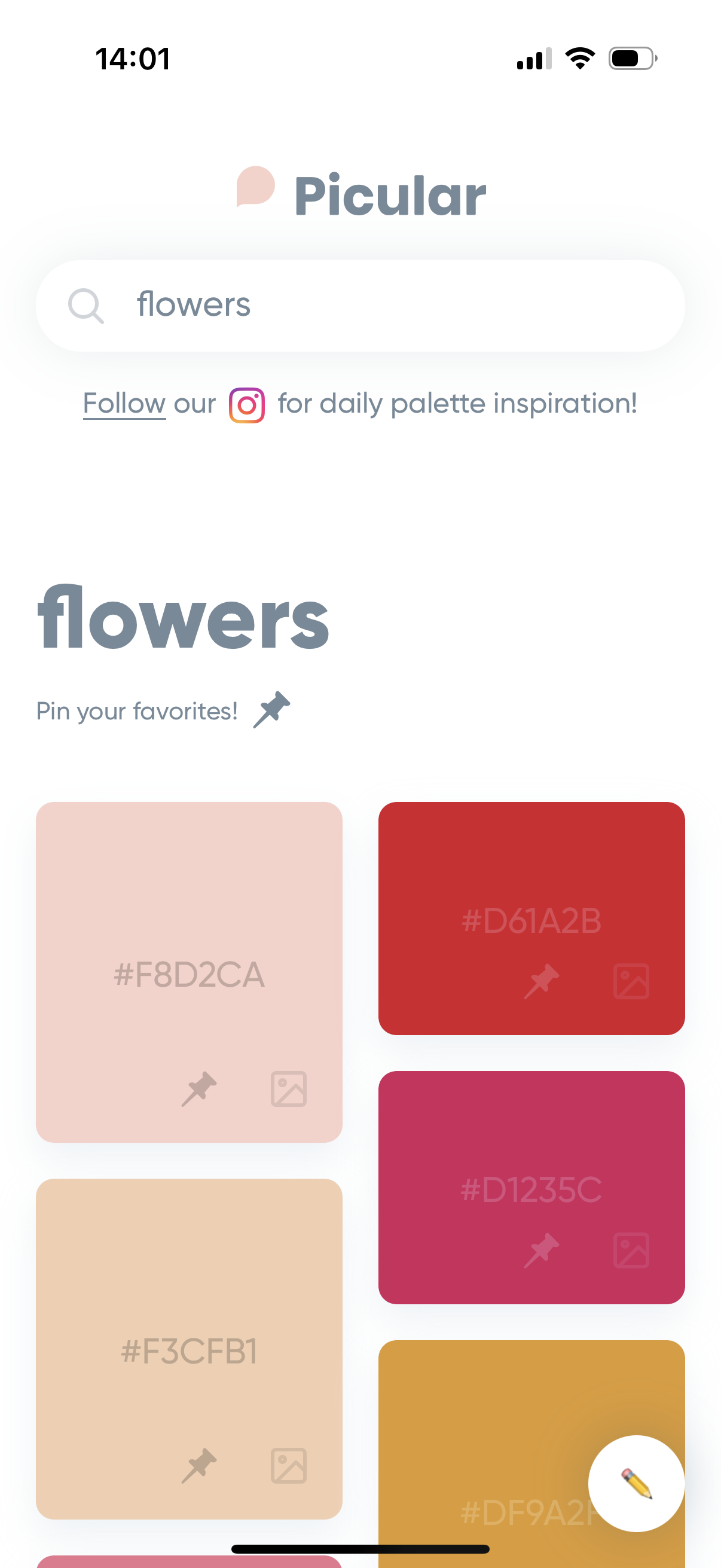
Task: Select the #D1235C color swatch
Action: [x=531, y=1187]
